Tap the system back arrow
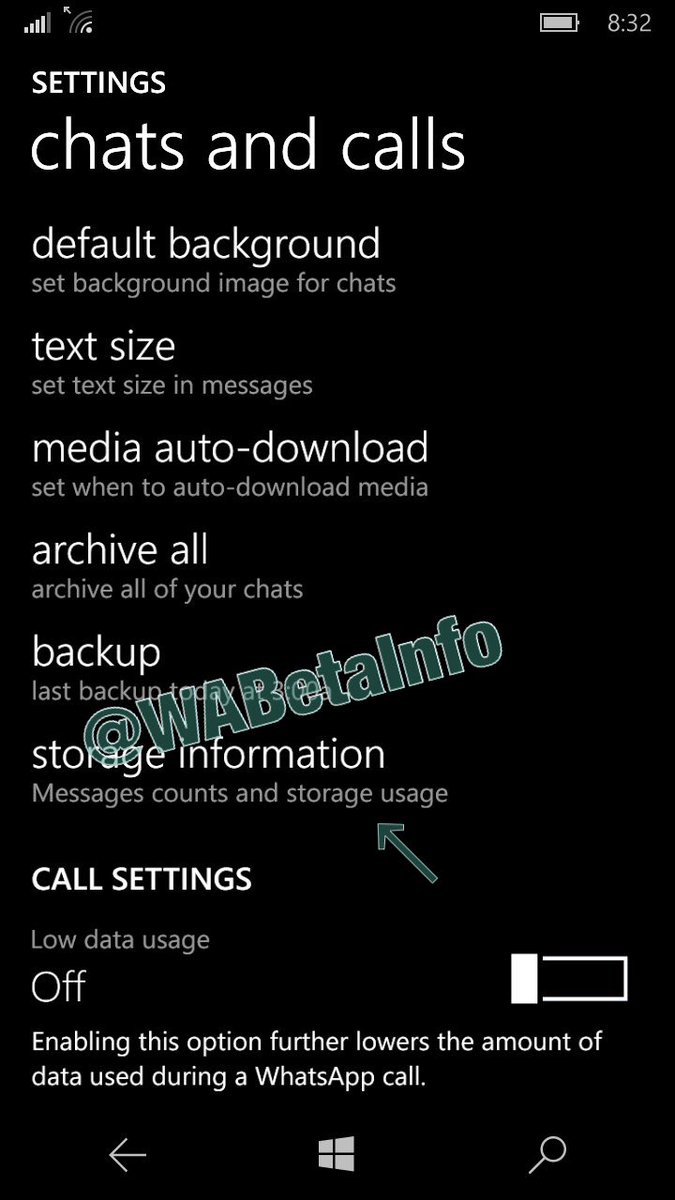This screenshot has width=675, height=1200. pos(128,1155)
